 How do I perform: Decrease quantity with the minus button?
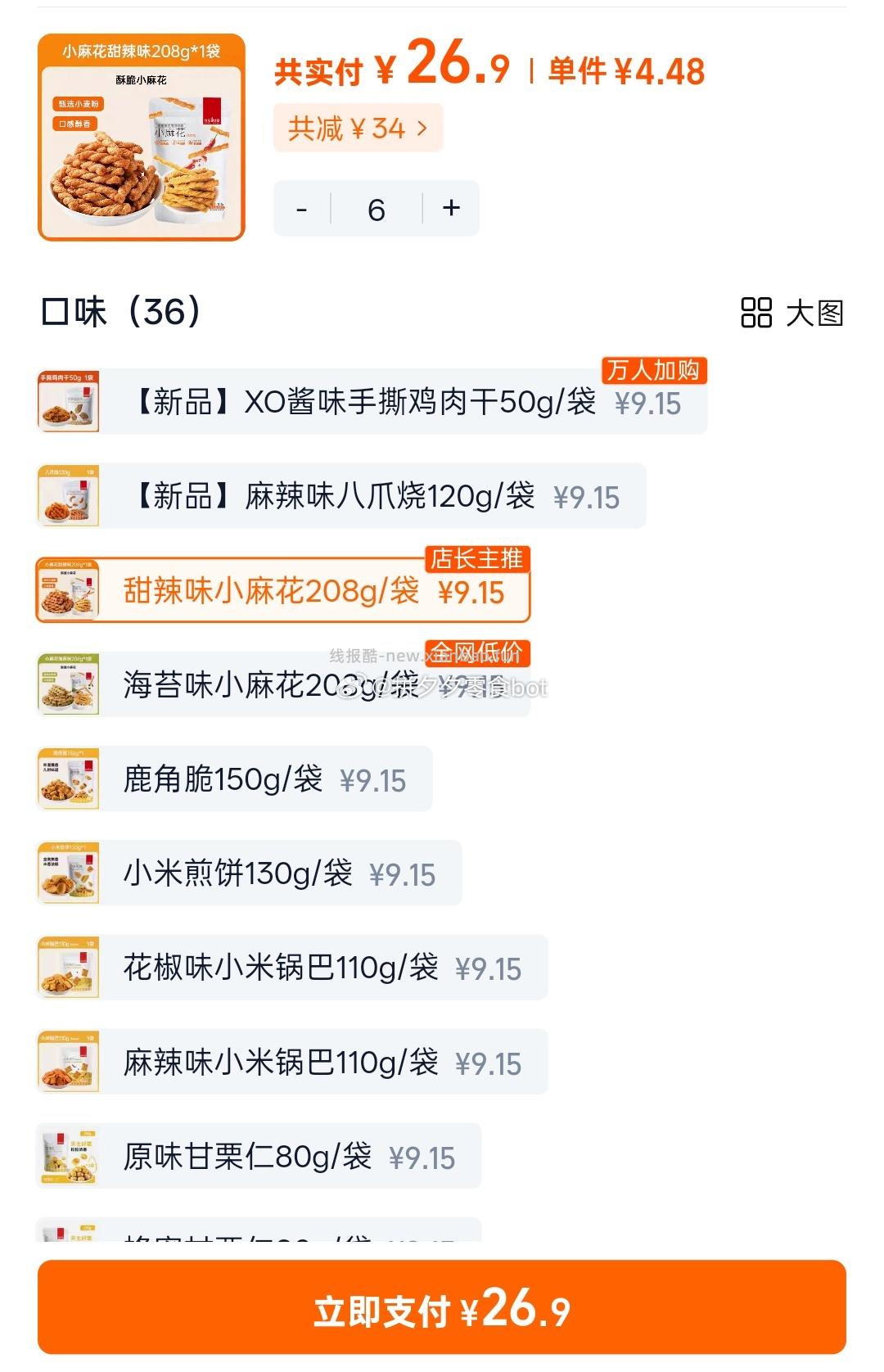coord(302,210)
